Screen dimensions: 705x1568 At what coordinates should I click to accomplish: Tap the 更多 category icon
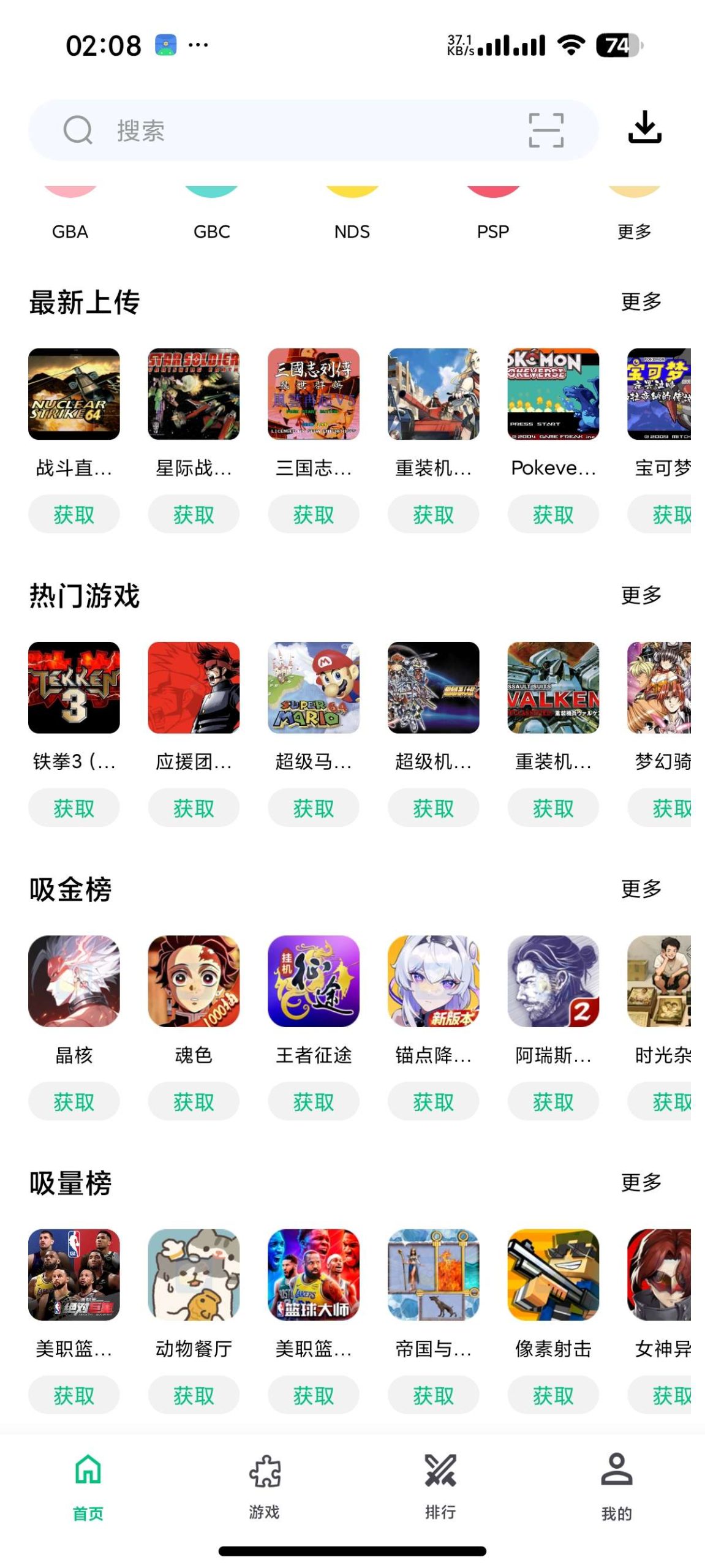pos(635,211)
